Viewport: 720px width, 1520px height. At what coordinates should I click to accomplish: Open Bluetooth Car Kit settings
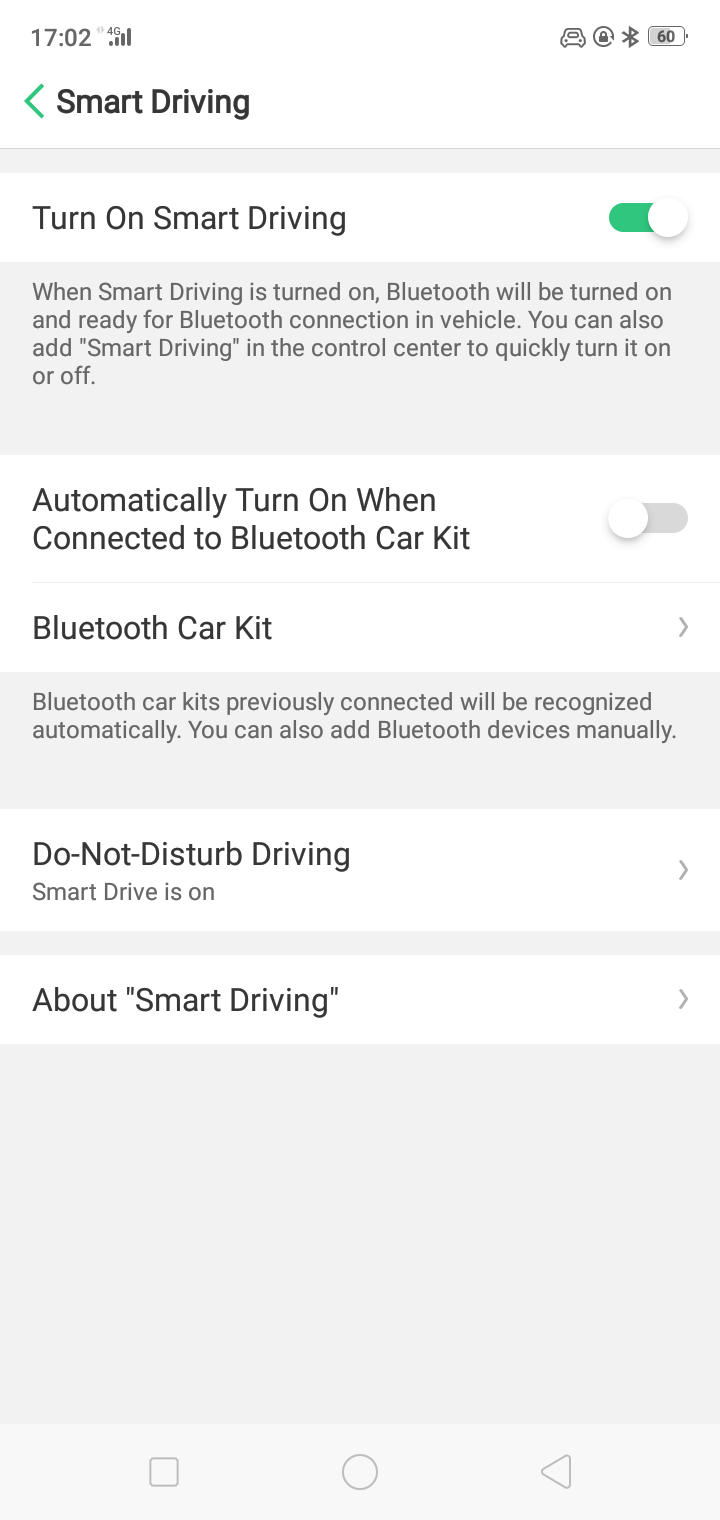pyautogui.click(x=360, y=628)
